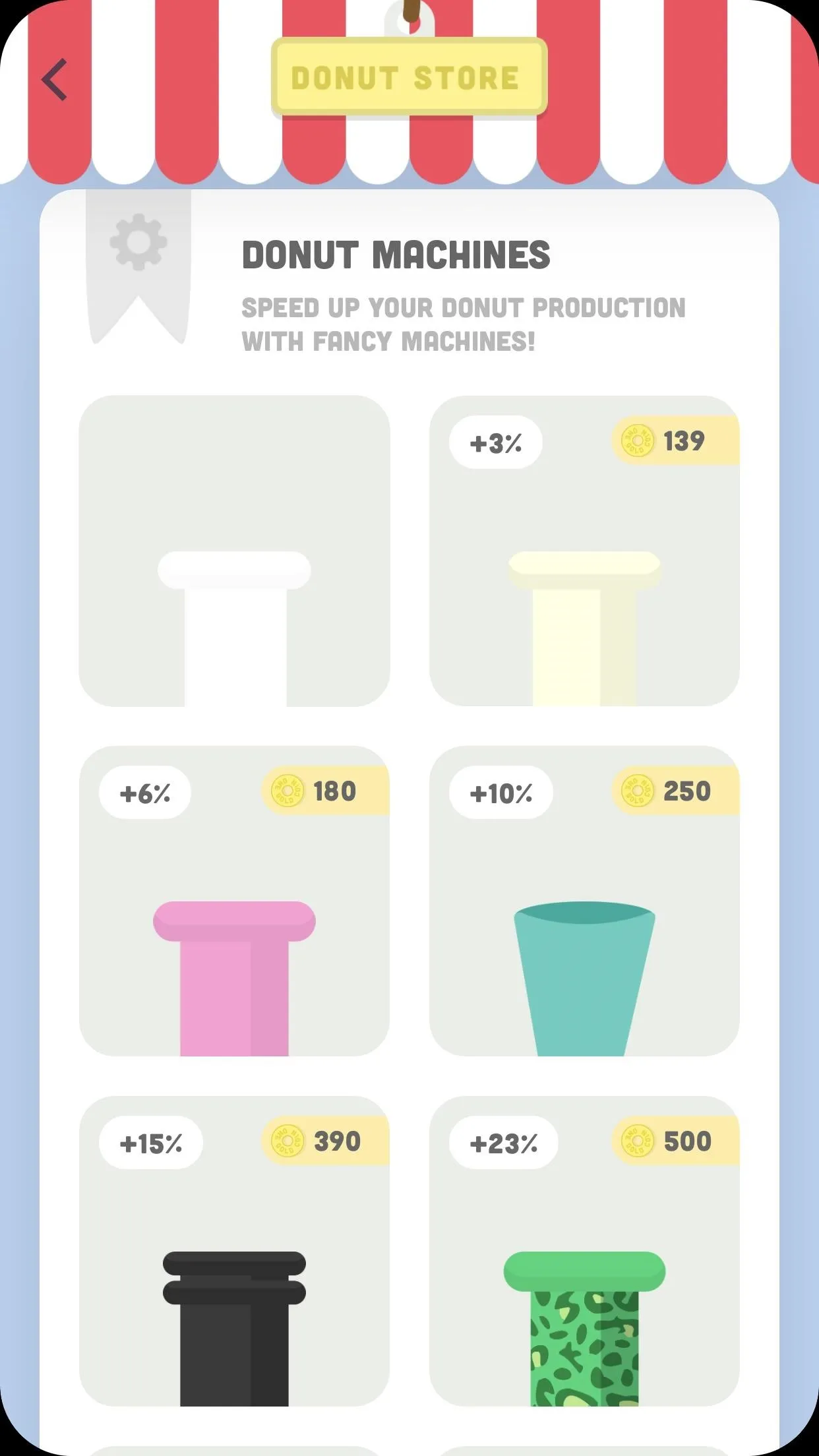Buy the +3% cream machine for 139

pyautogui.click(x=584, y=551)
